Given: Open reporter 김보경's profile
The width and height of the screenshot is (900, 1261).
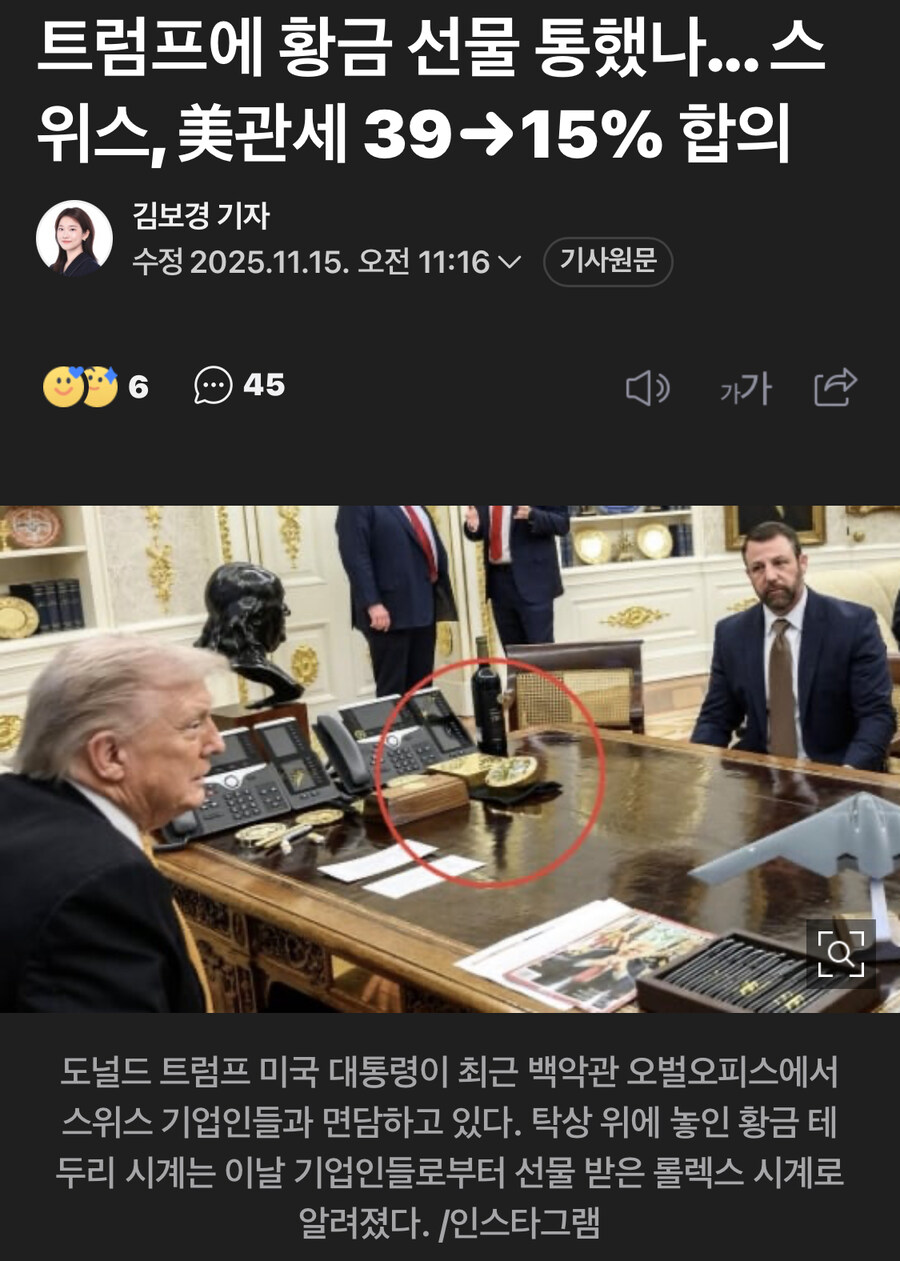Looking at the screenshot, I should [x=74, y=238].
